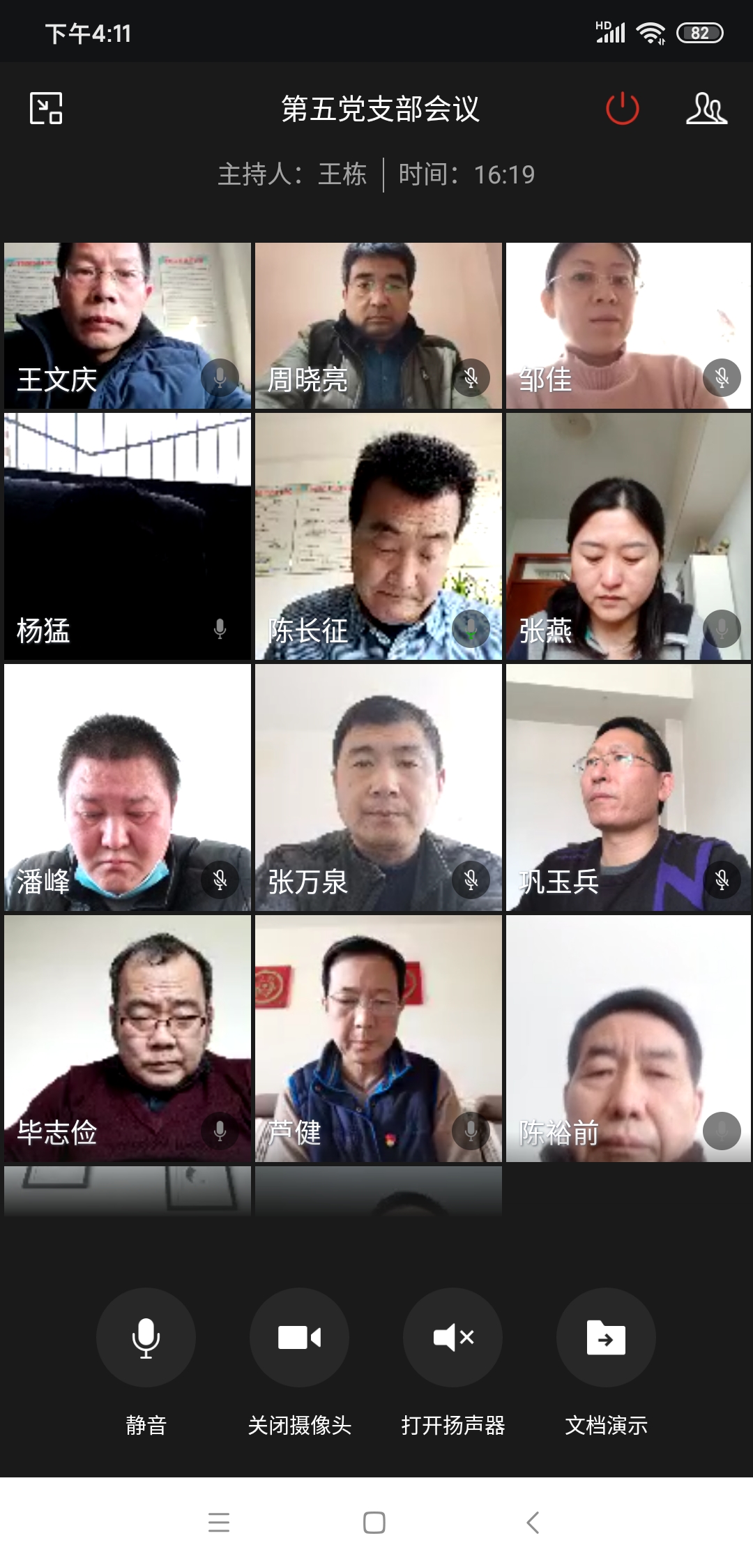Go back with the system back button
This screenshot has width=753, height=1568.
[533, 1522]
